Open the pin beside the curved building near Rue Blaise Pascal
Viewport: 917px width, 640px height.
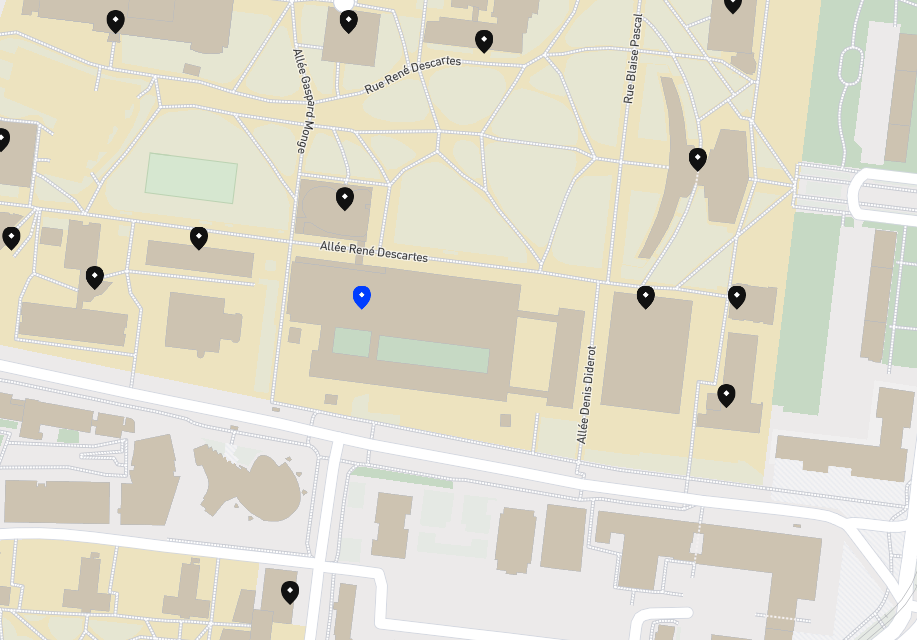pos(698,158)
